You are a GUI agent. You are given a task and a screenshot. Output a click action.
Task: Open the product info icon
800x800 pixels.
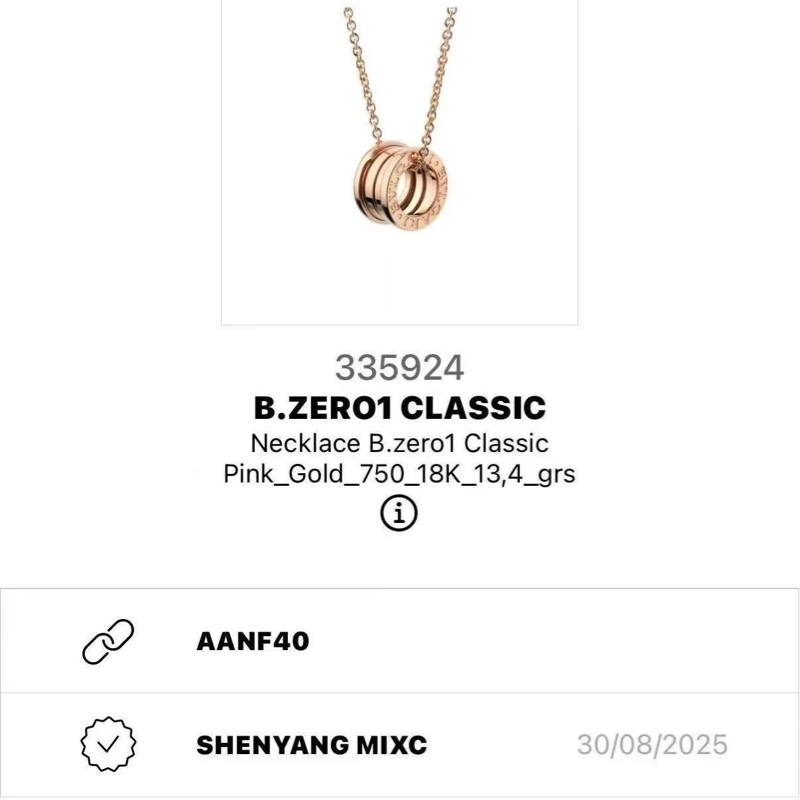pos(399,513)
